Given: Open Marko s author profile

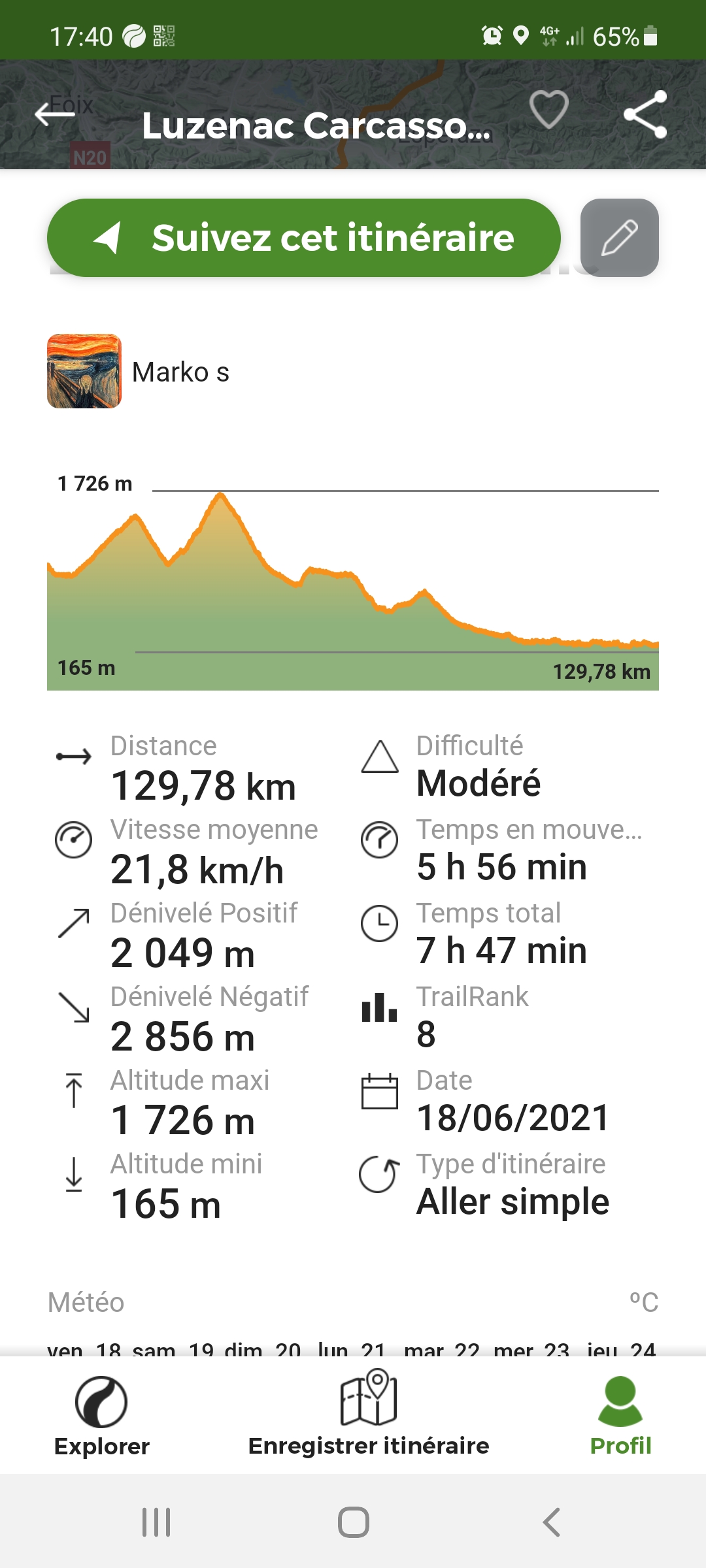Looking at the screenshot, I should [x=139, y=372].
